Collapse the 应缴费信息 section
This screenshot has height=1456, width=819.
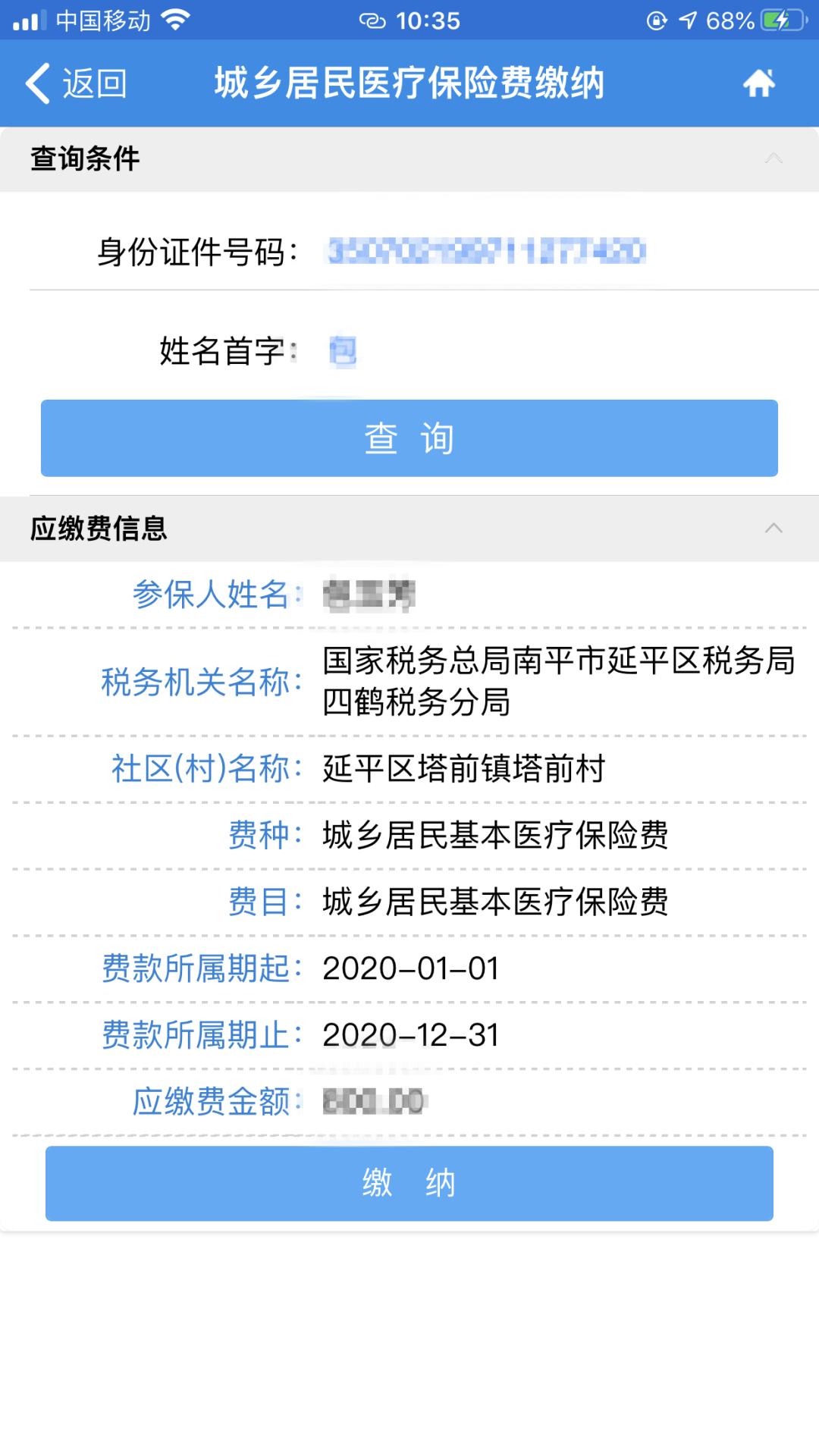pyautogui.click(x=773, y=529)
